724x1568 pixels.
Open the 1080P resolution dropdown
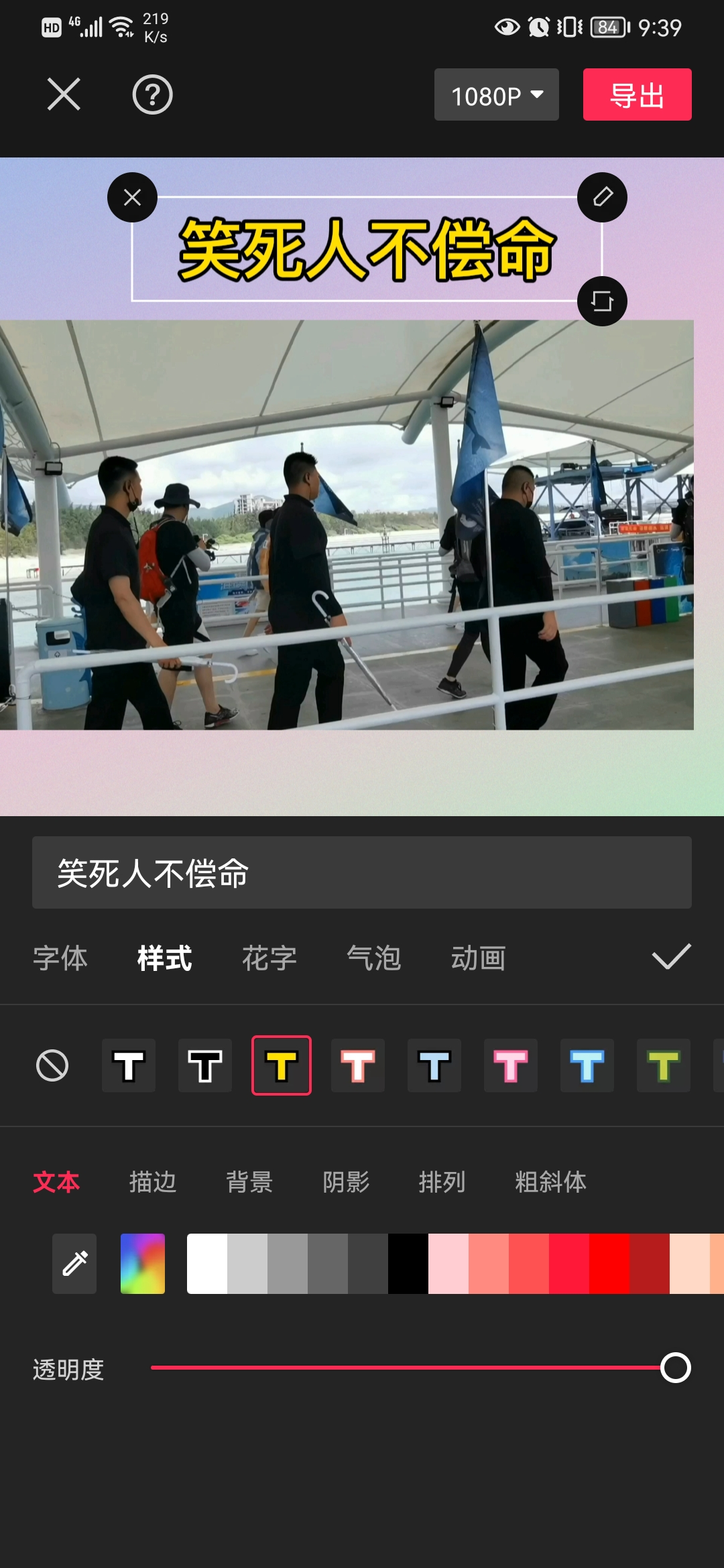496,94
